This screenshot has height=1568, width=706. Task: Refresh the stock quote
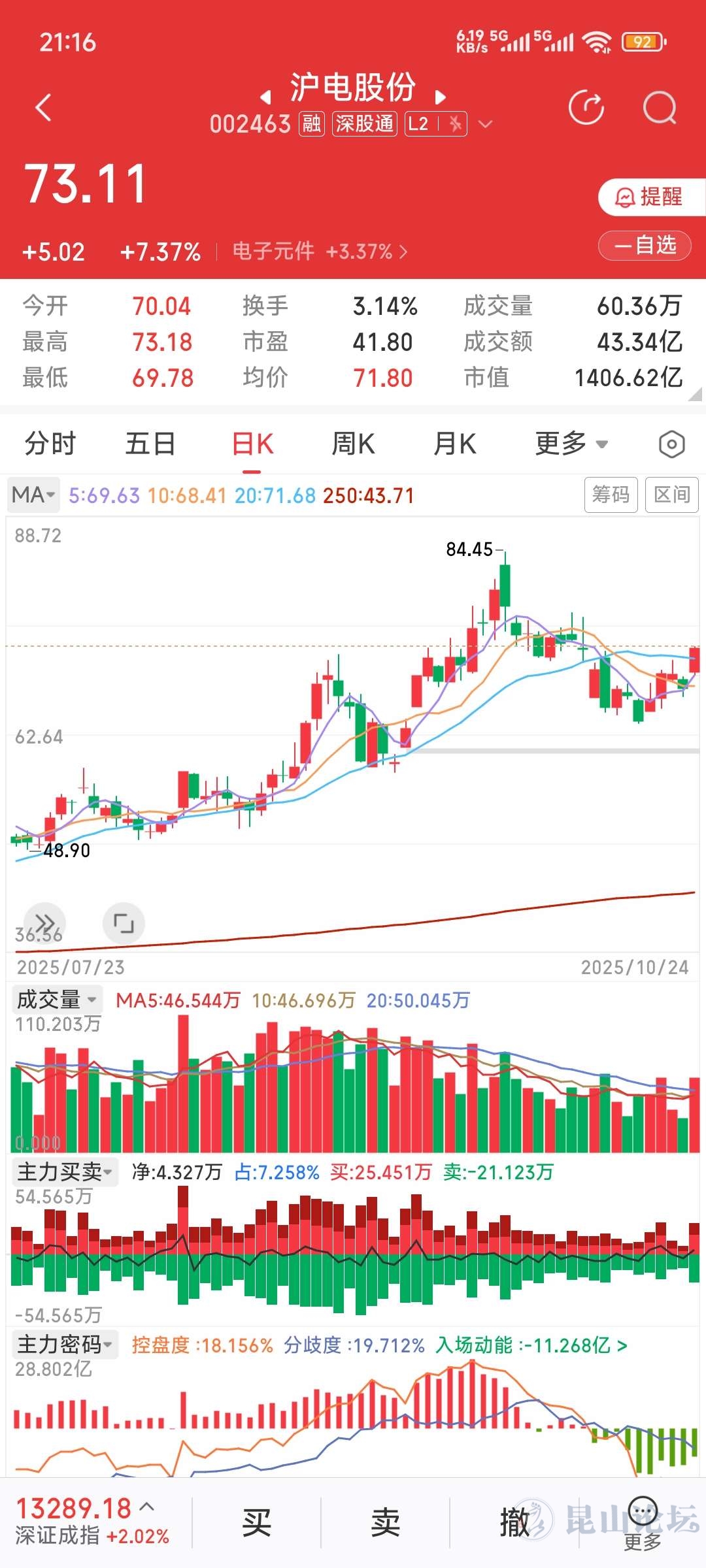click(x=586, y=108)
